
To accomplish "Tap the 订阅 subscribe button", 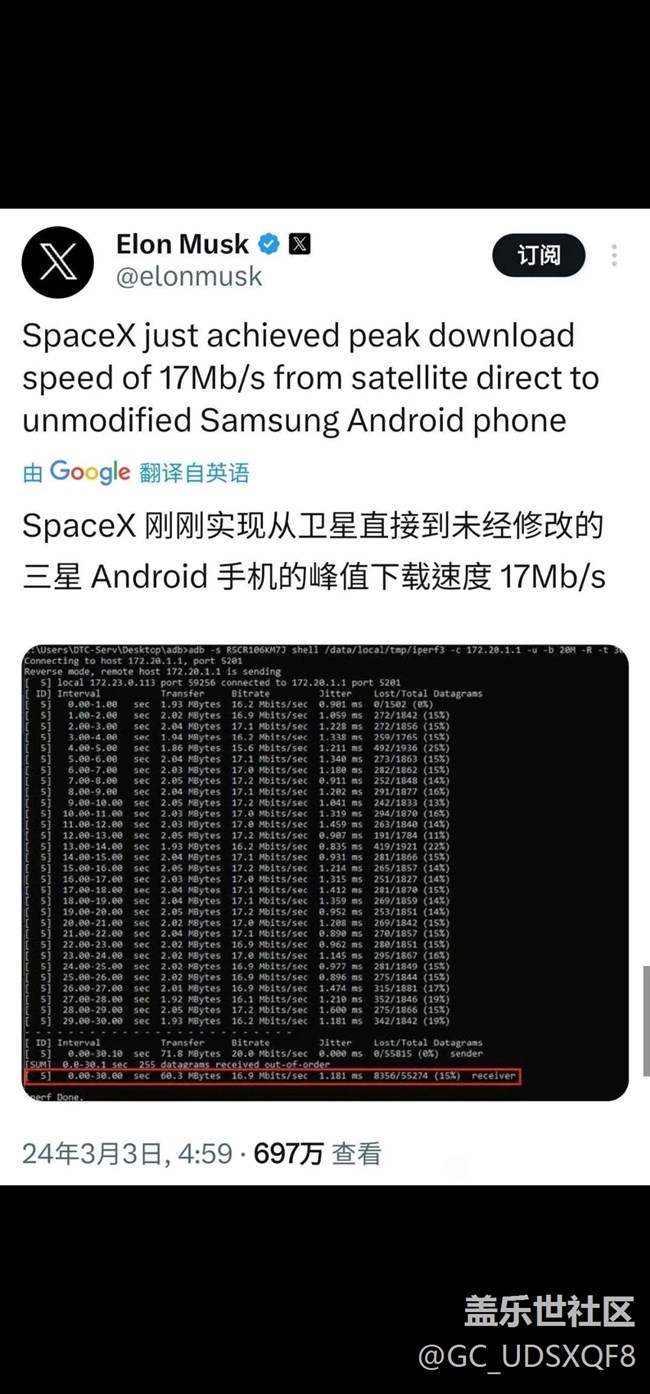I will point(538,256).
